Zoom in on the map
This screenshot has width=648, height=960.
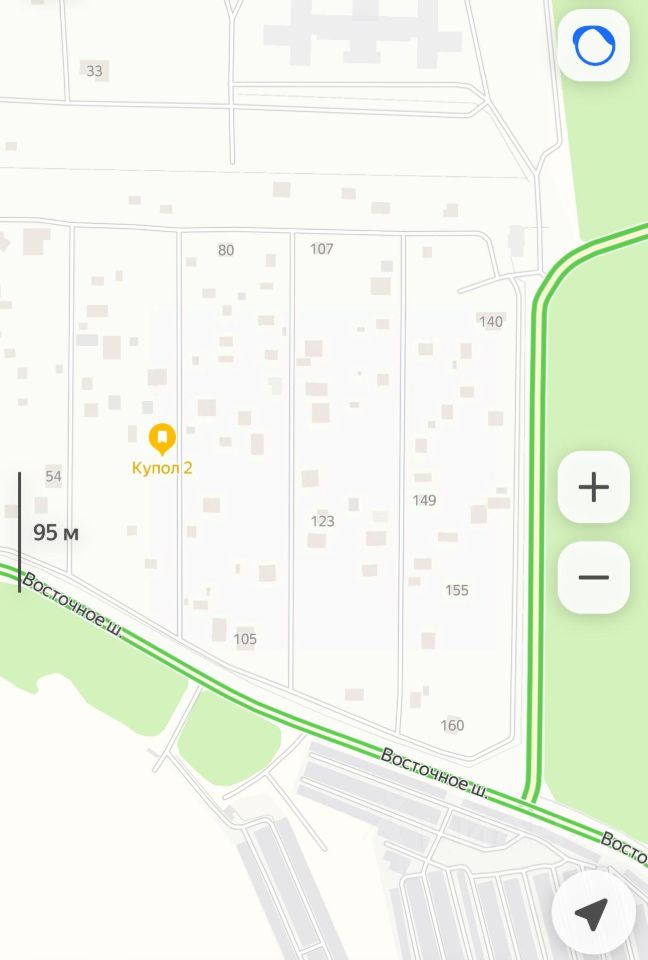coord(594,487)
